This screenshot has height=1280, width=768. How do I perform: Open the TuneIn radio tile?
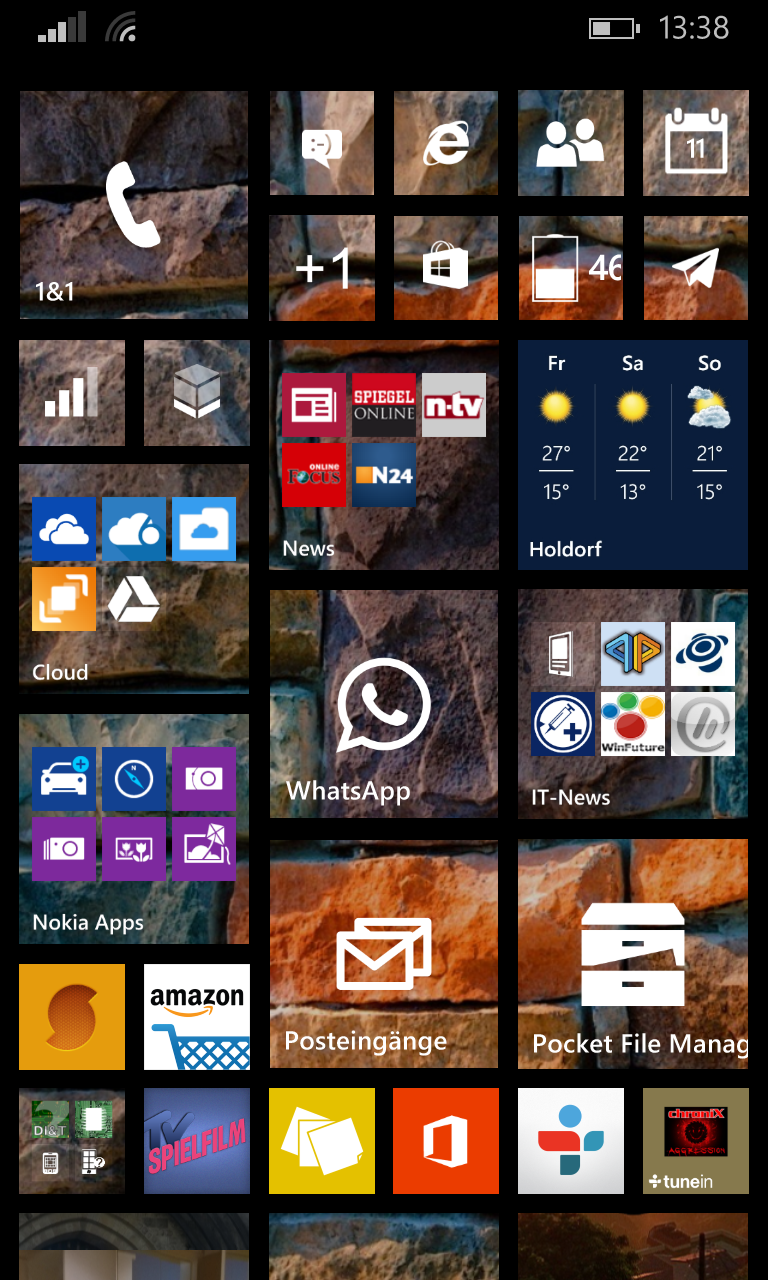pyautogui.click(x=695, y=1141)
